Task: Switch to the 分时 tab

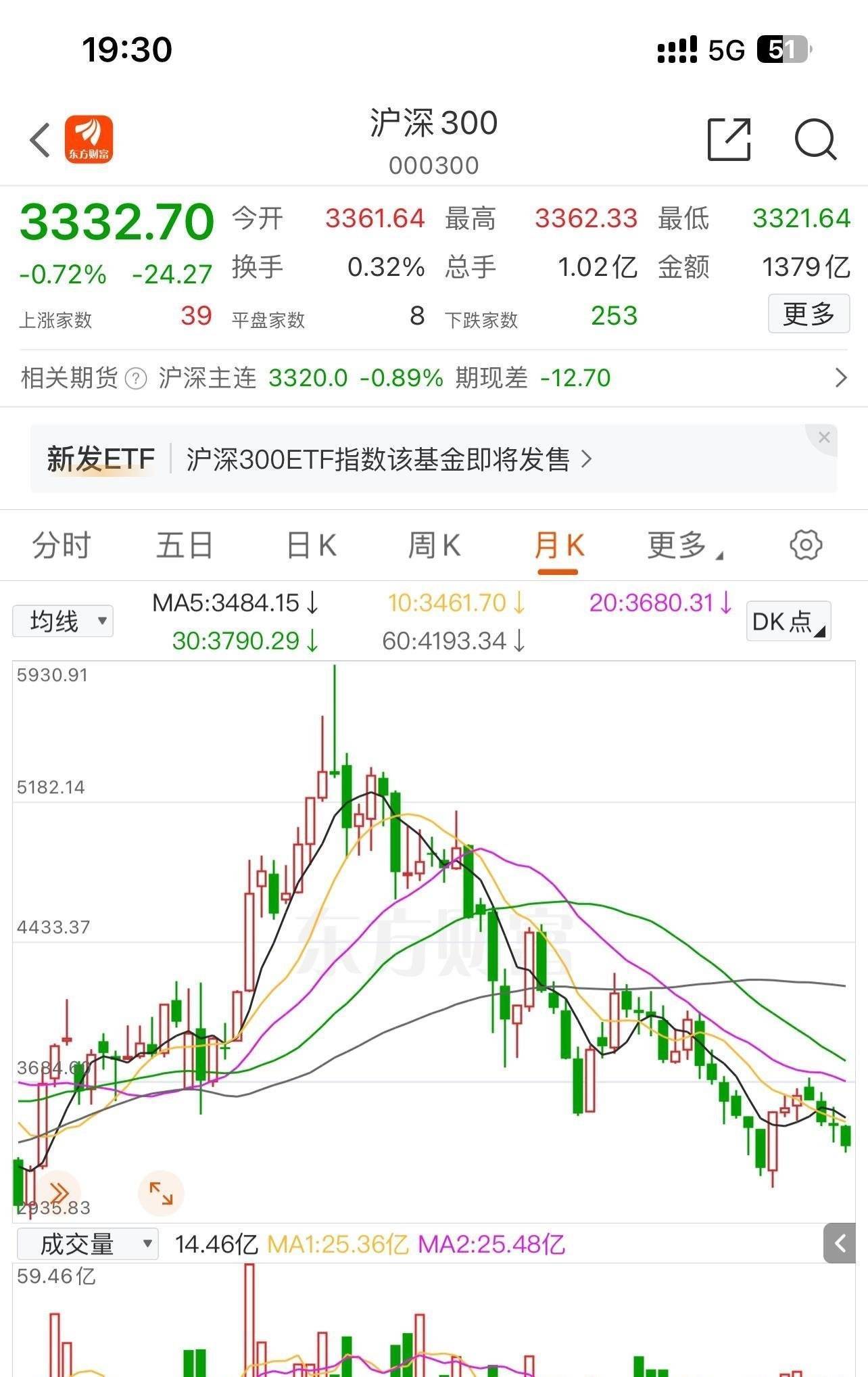Action: (x=62, y=545)
